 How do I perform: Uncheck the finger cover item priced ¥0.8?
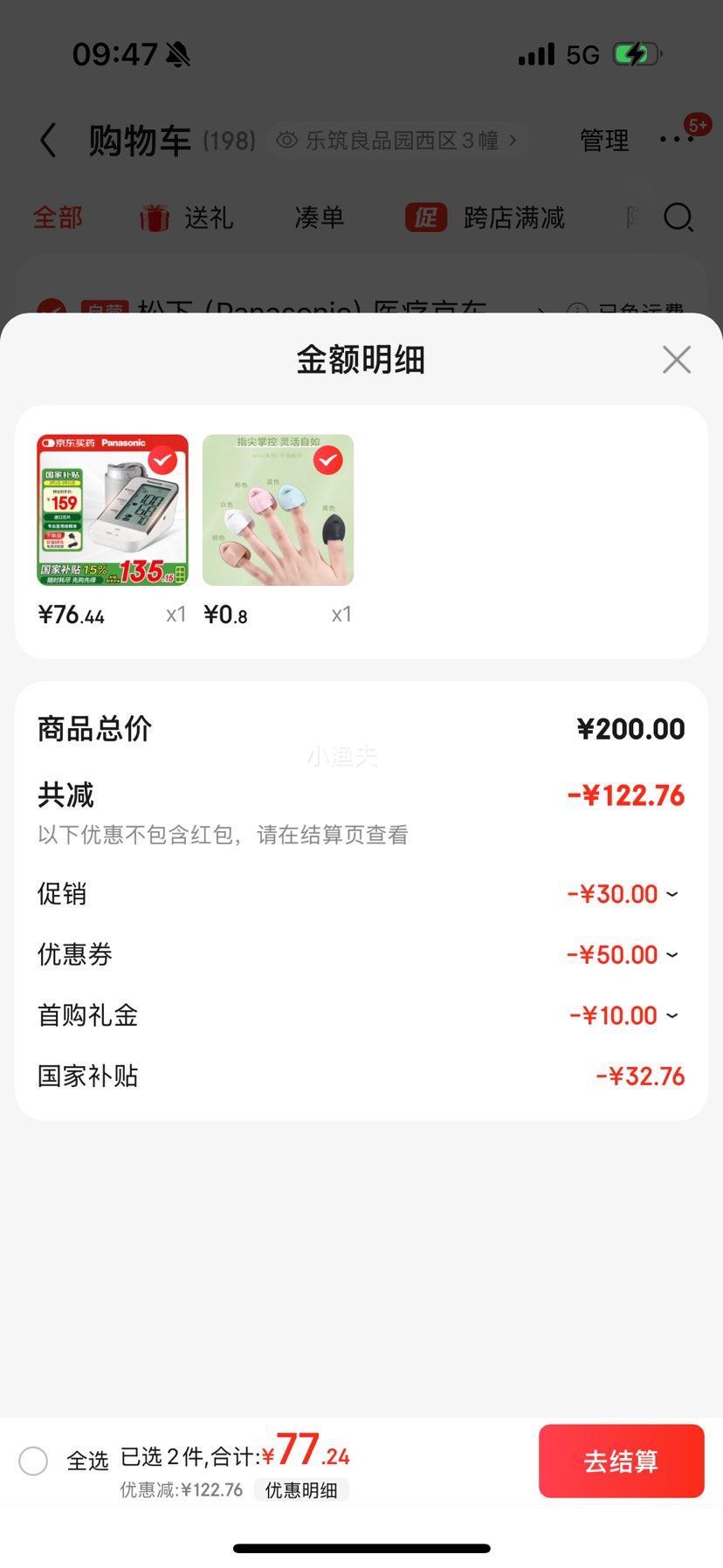328,460
